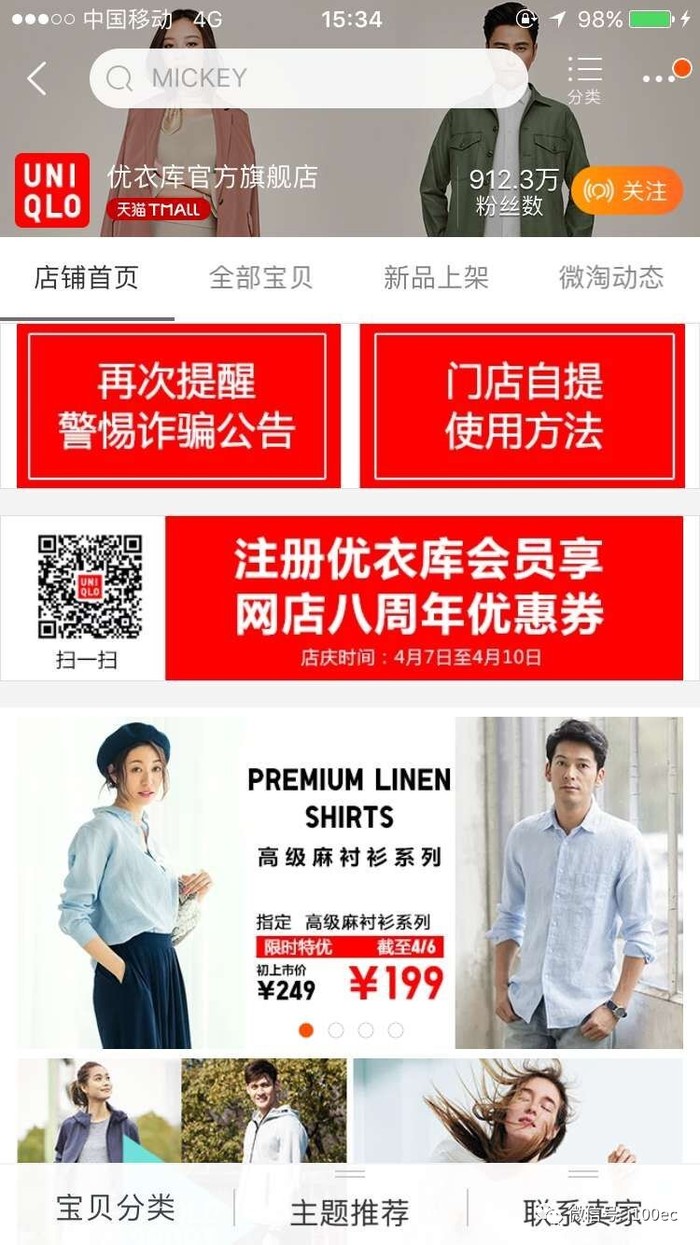
Task: Open 宝贝分类 in the bottom bar
Action: (116, 1208)
